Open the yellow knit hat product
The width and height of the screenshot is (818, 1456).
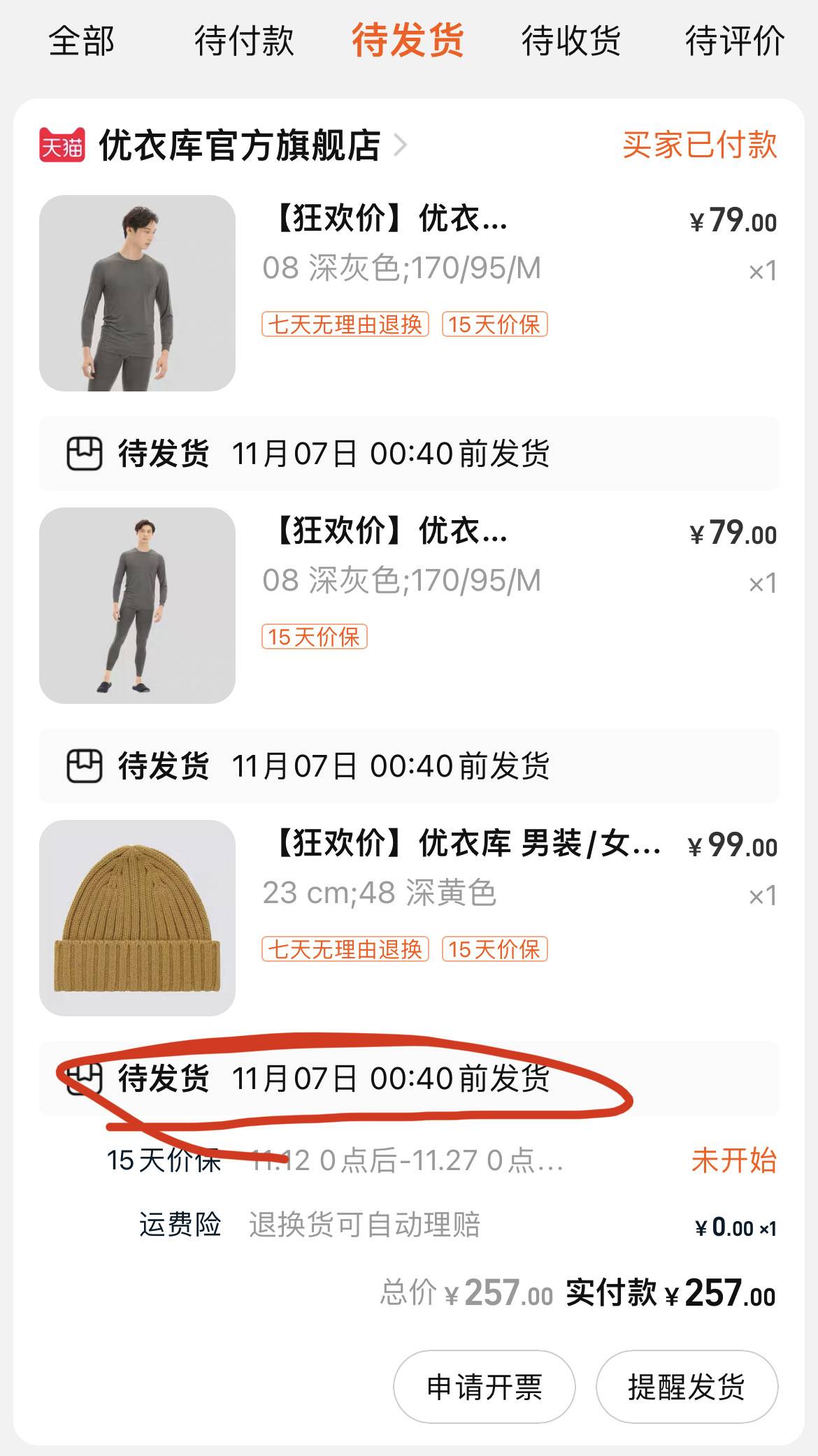pos(137,918)
